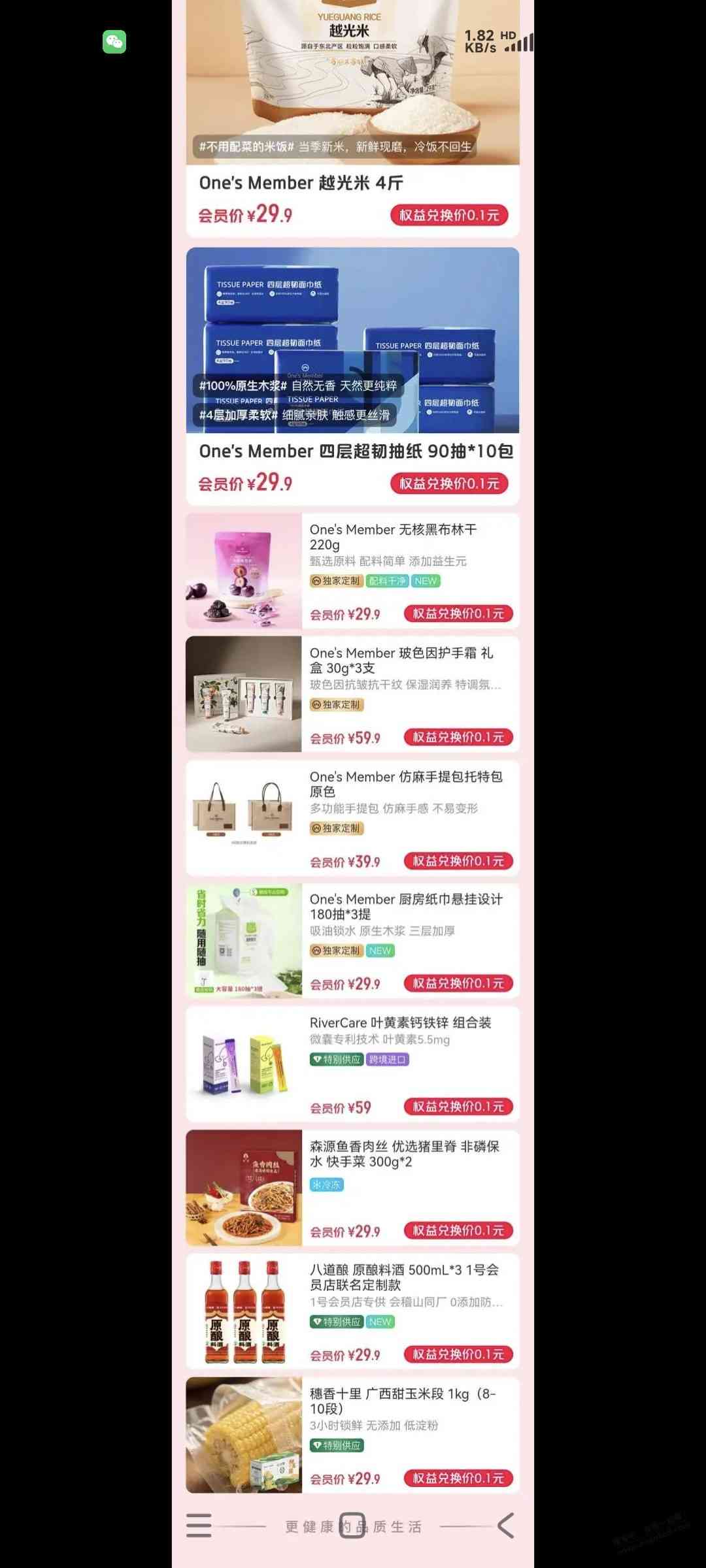Viewport: 706px width, 1568px height.
Task: Tap the 0.1元 redeem button for 八道酿 料酒
Action: point(458,1354)
